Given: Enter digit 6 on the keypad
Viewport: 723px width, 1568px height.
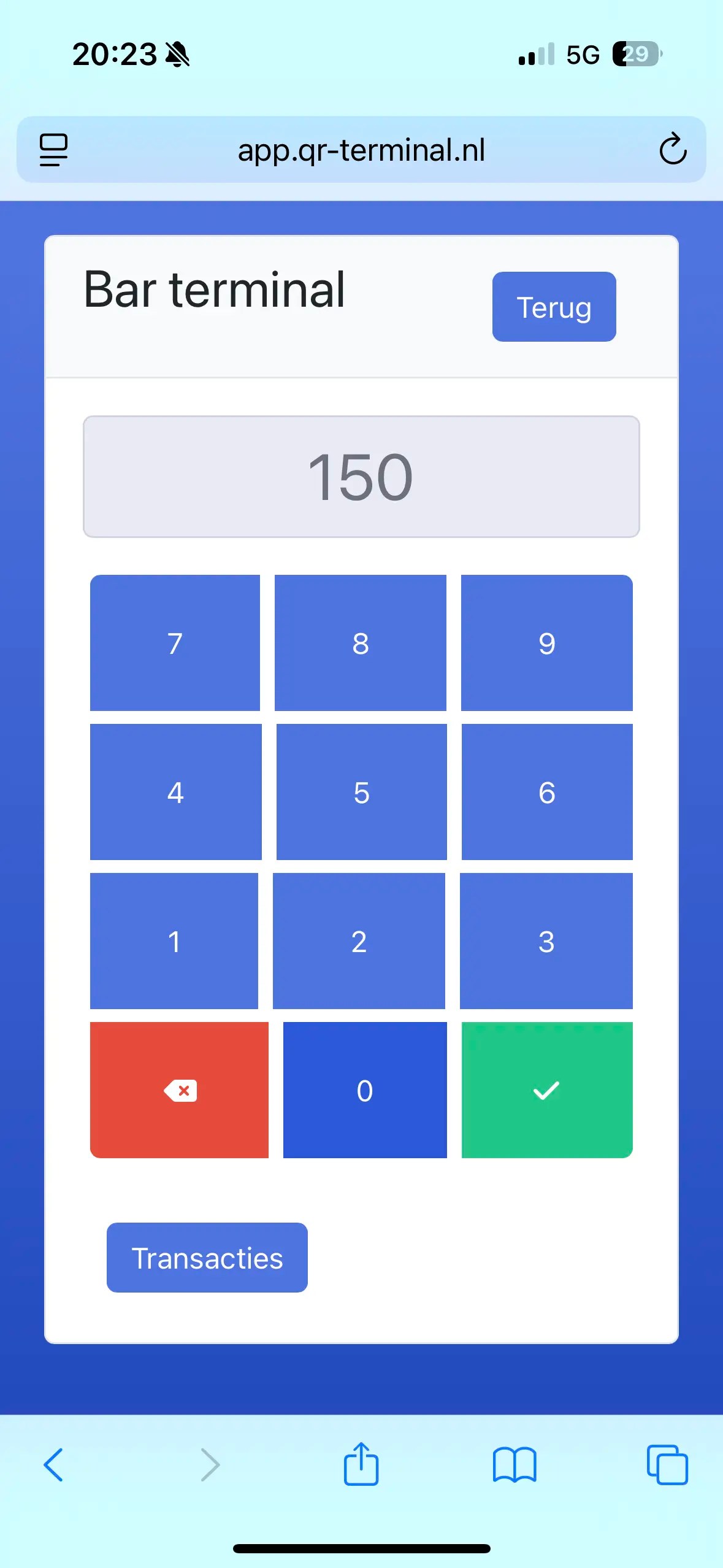Looking at the screenshot, I should point(546,791).
